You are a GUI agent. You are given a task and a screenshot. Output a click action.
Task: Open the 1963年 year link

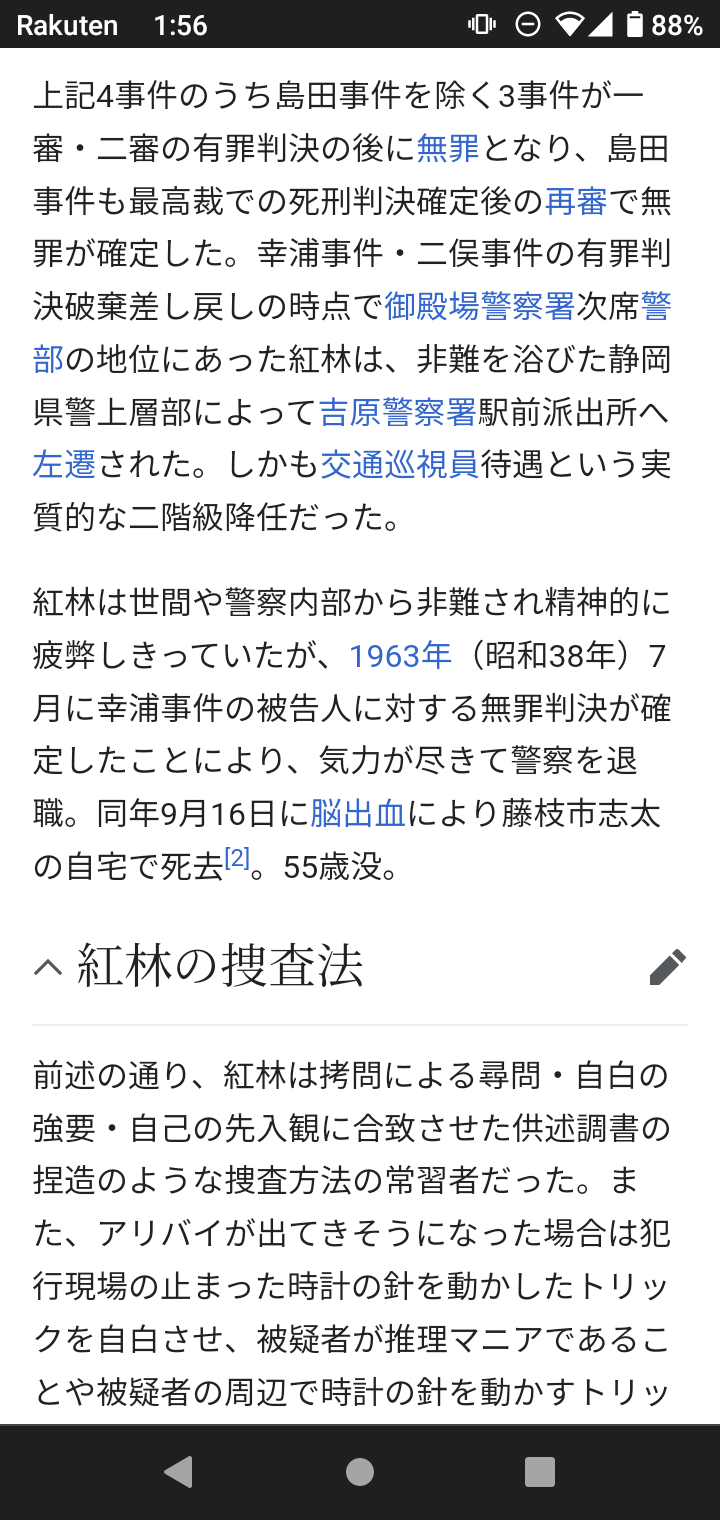[401, 656]
